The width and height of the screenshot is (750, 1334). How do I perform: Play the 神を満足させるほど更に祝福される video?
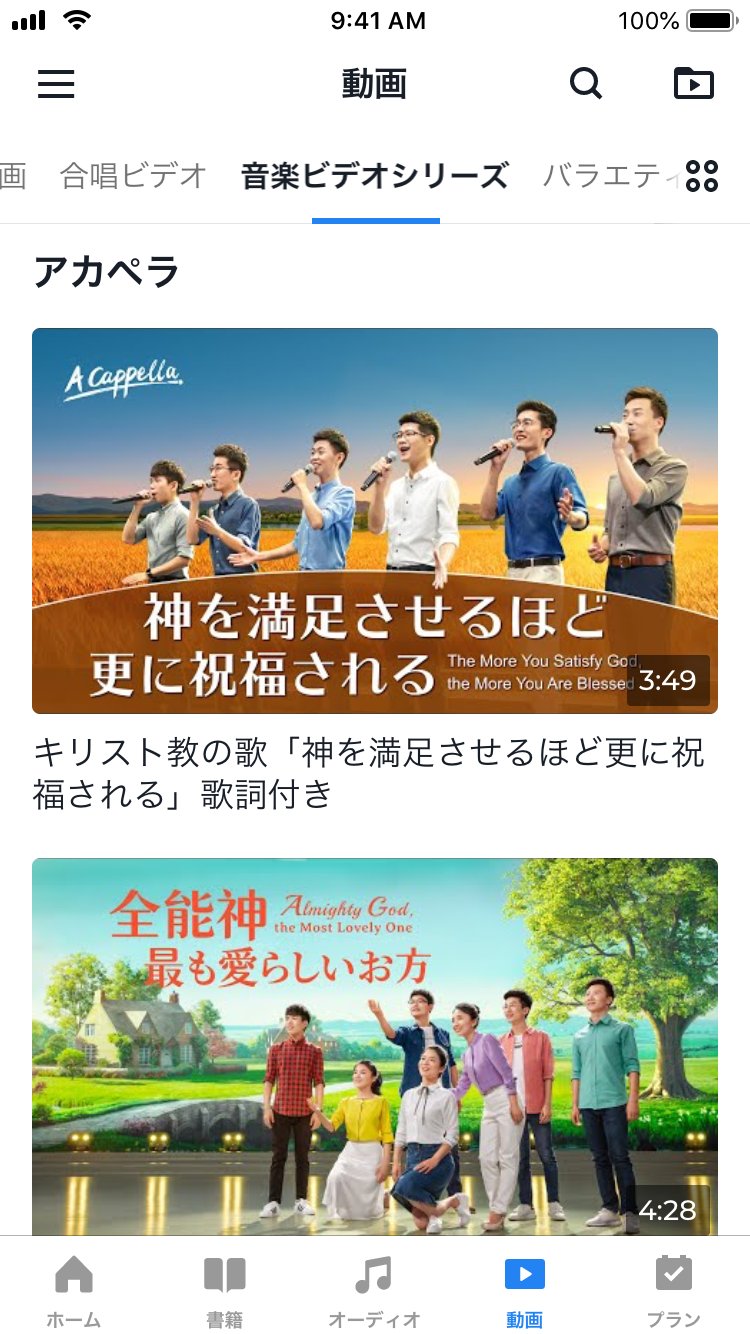click(x=375, y=520)
